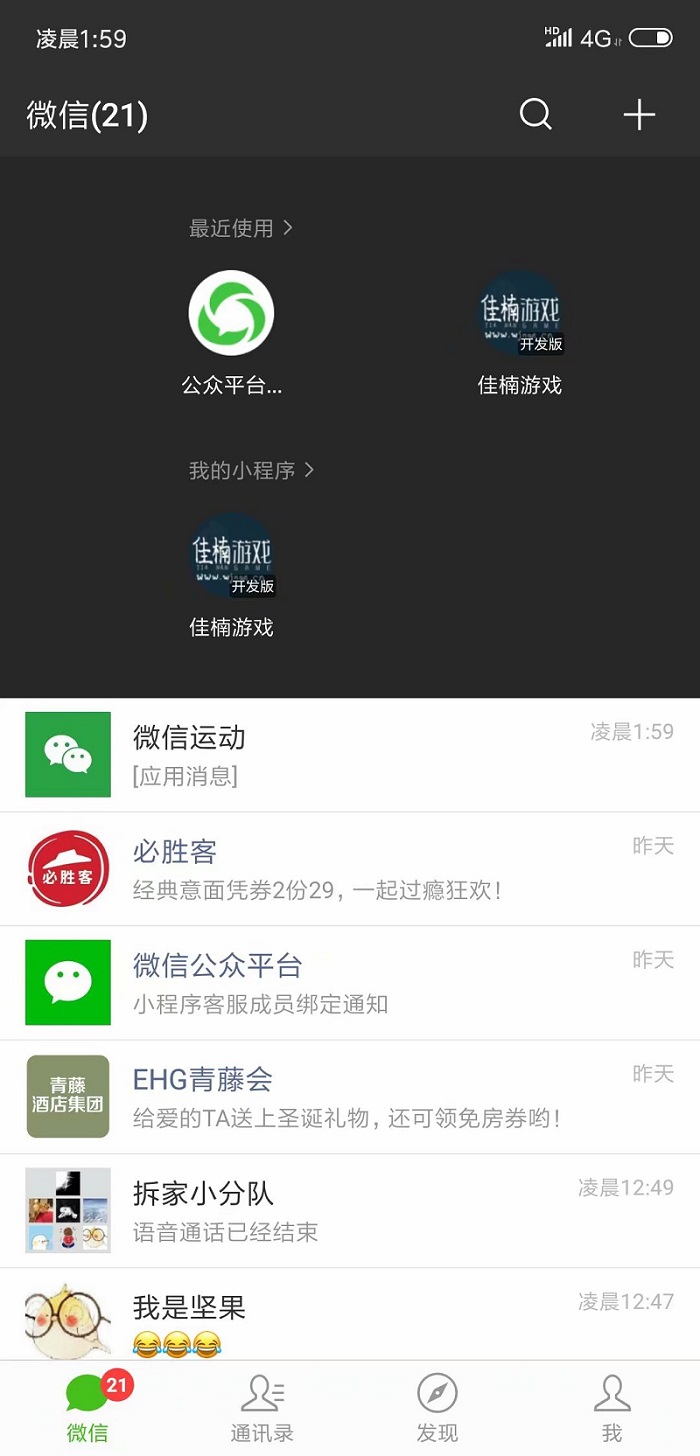Go to the 我 profile tab

[612, 1408]
